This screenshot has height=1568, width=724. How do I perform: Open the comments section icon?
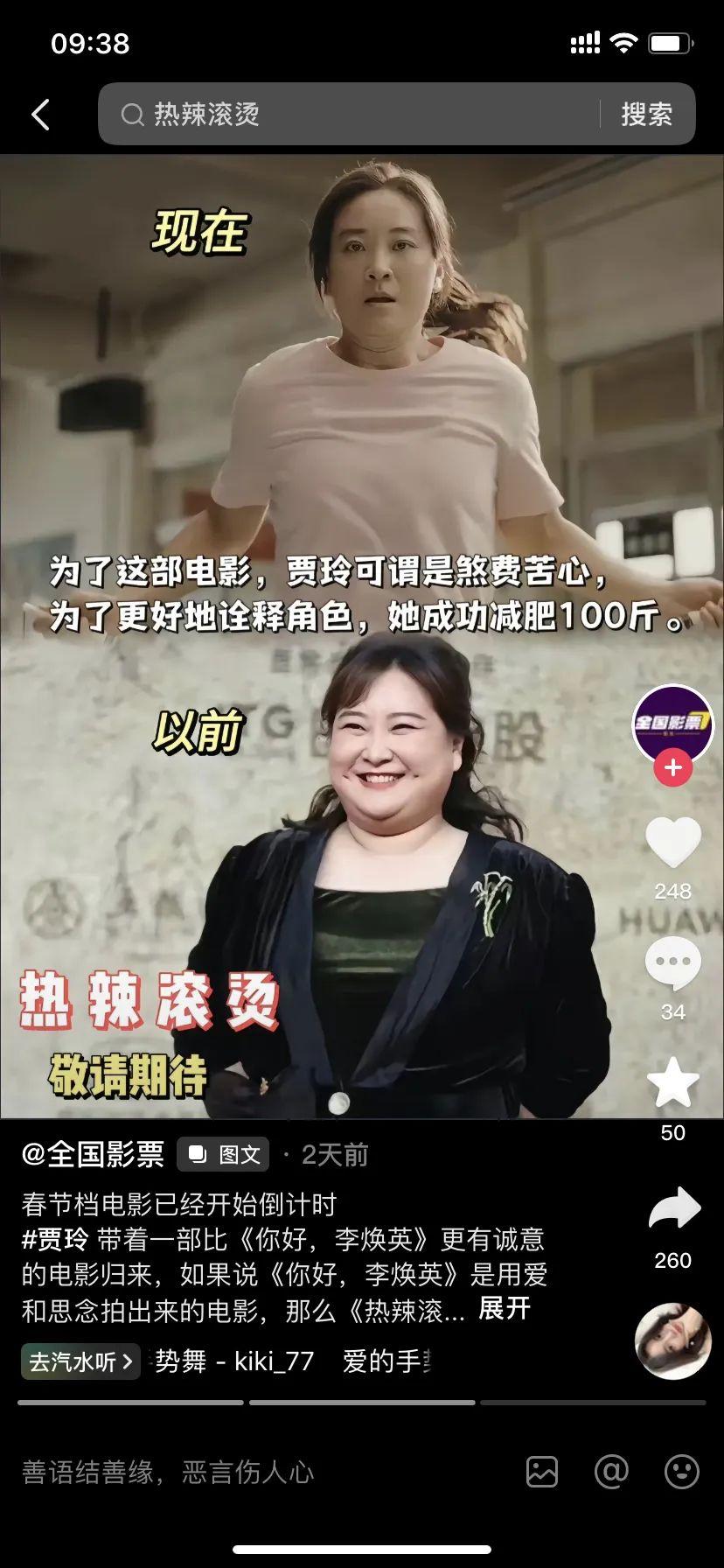coord(672,962)
